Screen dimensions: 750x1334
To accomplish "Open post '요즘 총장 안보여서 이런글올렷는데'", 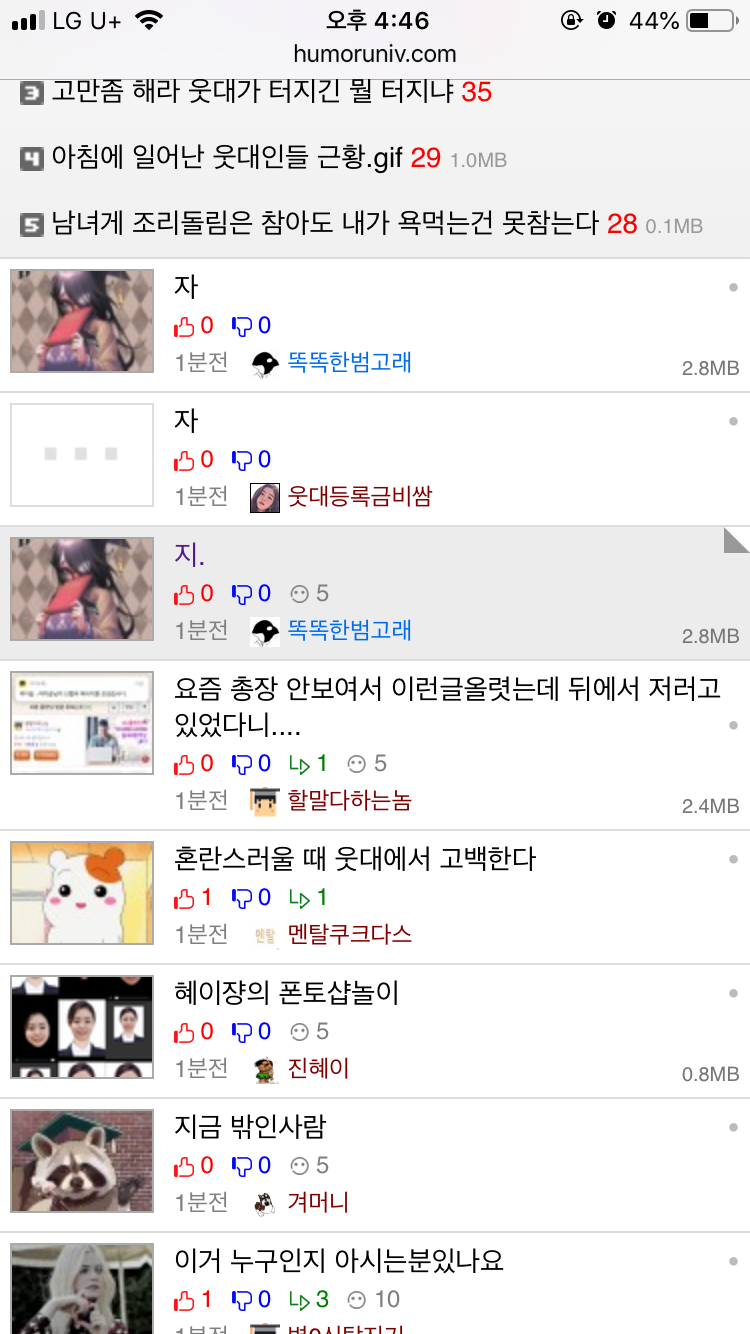I will 447,704.
